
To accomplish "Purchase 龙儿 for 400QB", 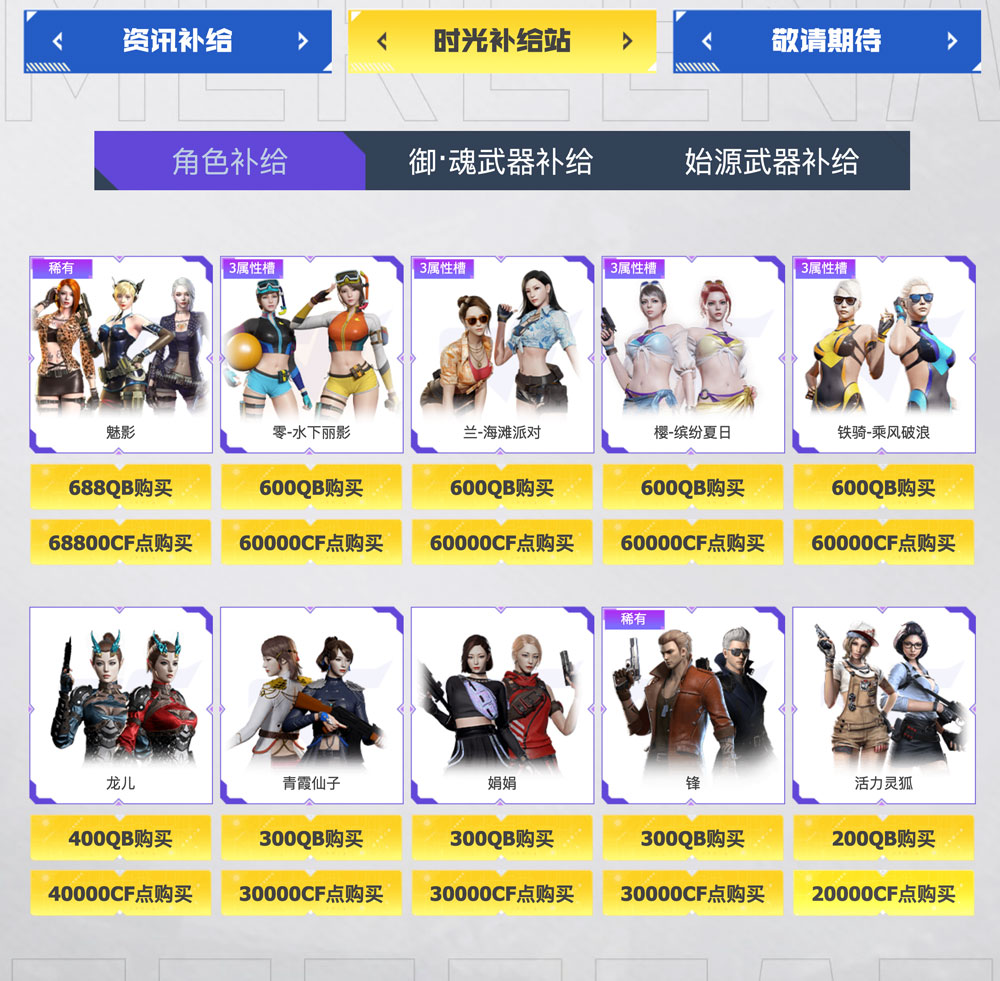I will point(121,838).
